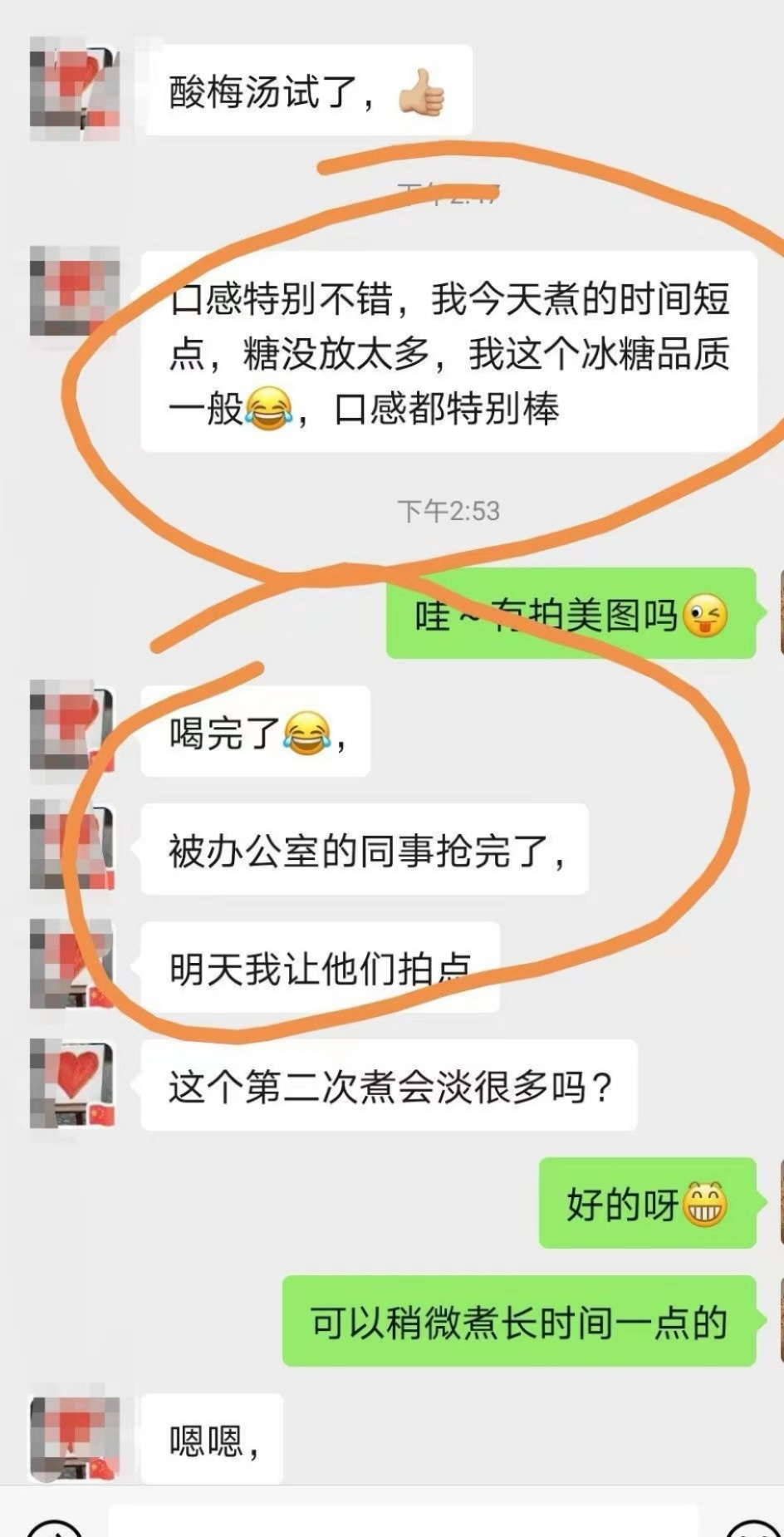Tap avatar next to 这个第二次煮会淡很多吗
Screen dimensions: 784x1537
pyautogui.click(x=73, y=1083)
